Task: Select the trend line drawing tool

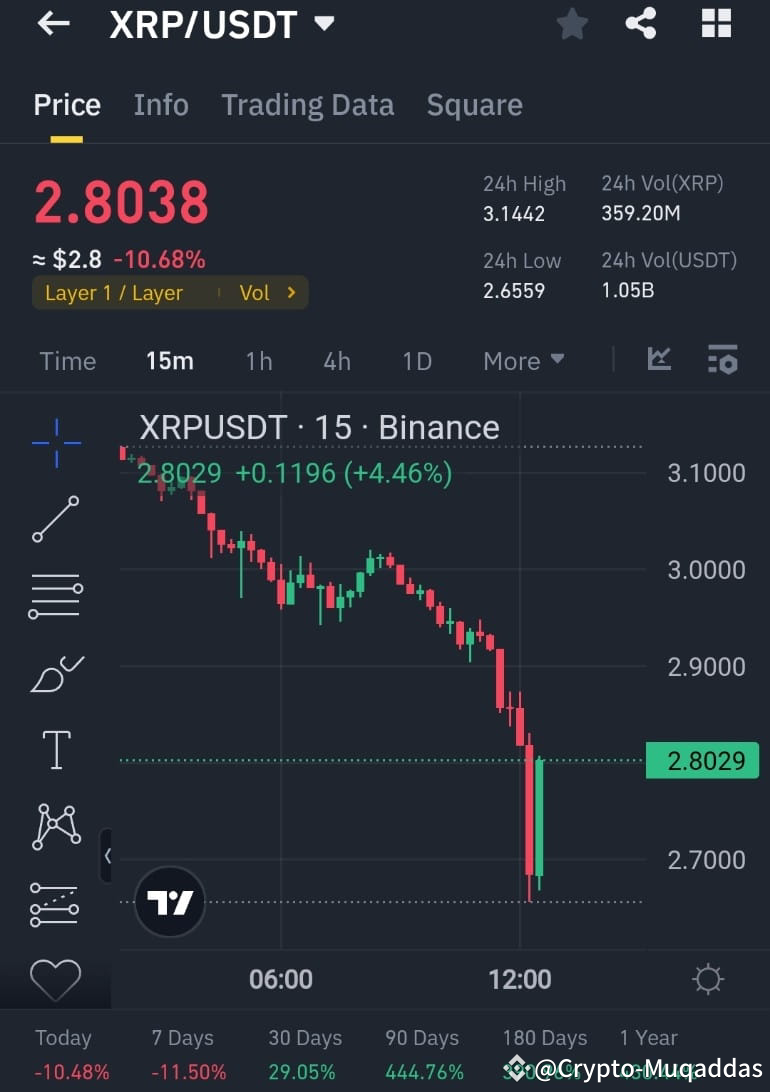Action: pos(55,518)
